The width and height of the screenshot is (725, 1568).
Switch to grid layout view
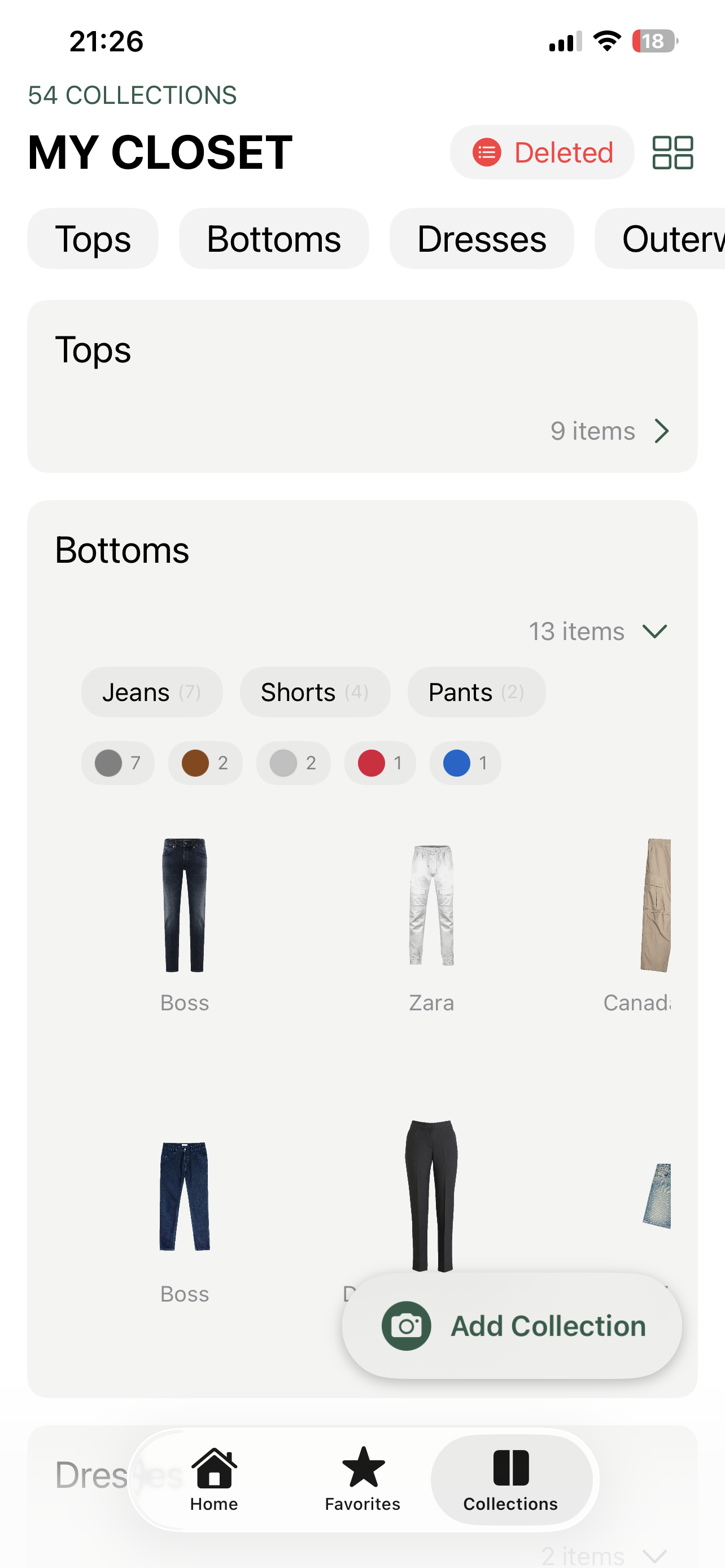point(672,152)
